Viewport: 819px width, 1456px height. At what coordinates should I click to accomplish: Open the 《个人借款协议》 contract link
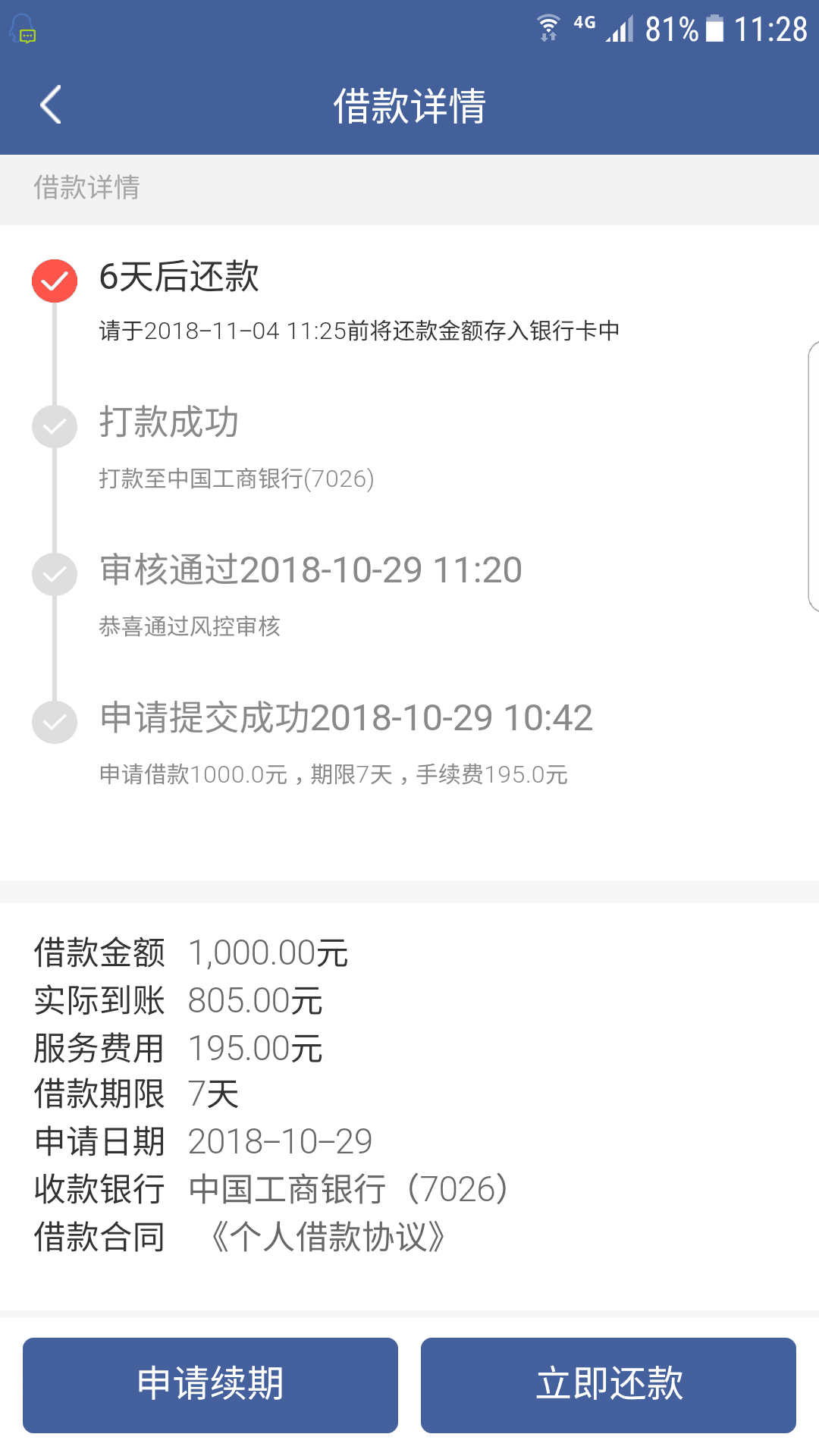click(327, 1237)
